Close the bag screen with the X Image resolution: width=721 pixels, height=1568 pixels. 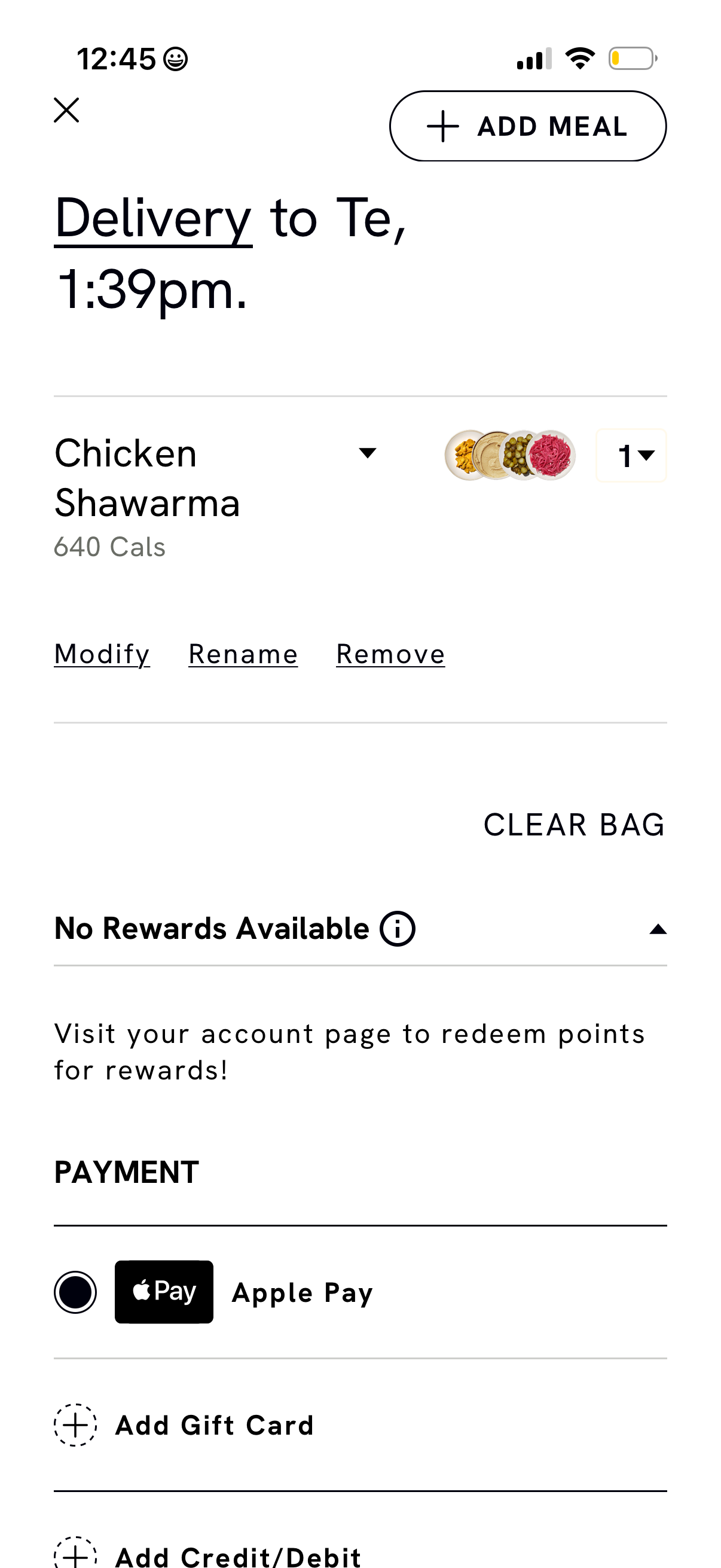67,110
